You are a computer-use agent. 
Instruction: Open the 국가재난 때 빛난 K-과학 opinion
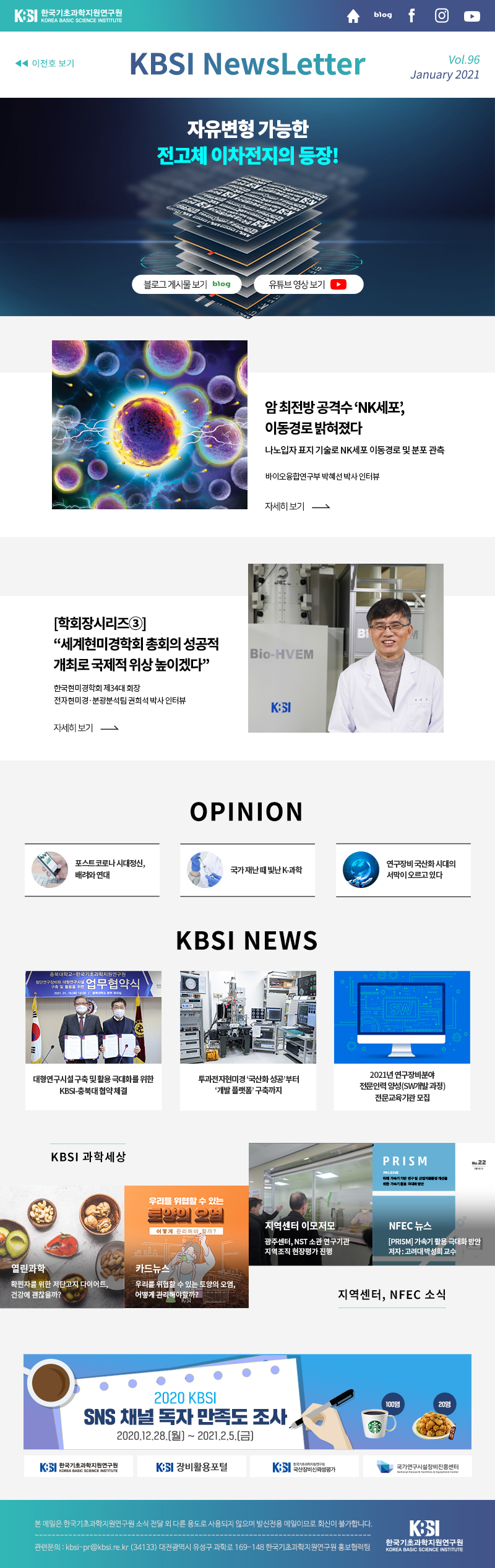pyautogui.click(x=247, y=869)
